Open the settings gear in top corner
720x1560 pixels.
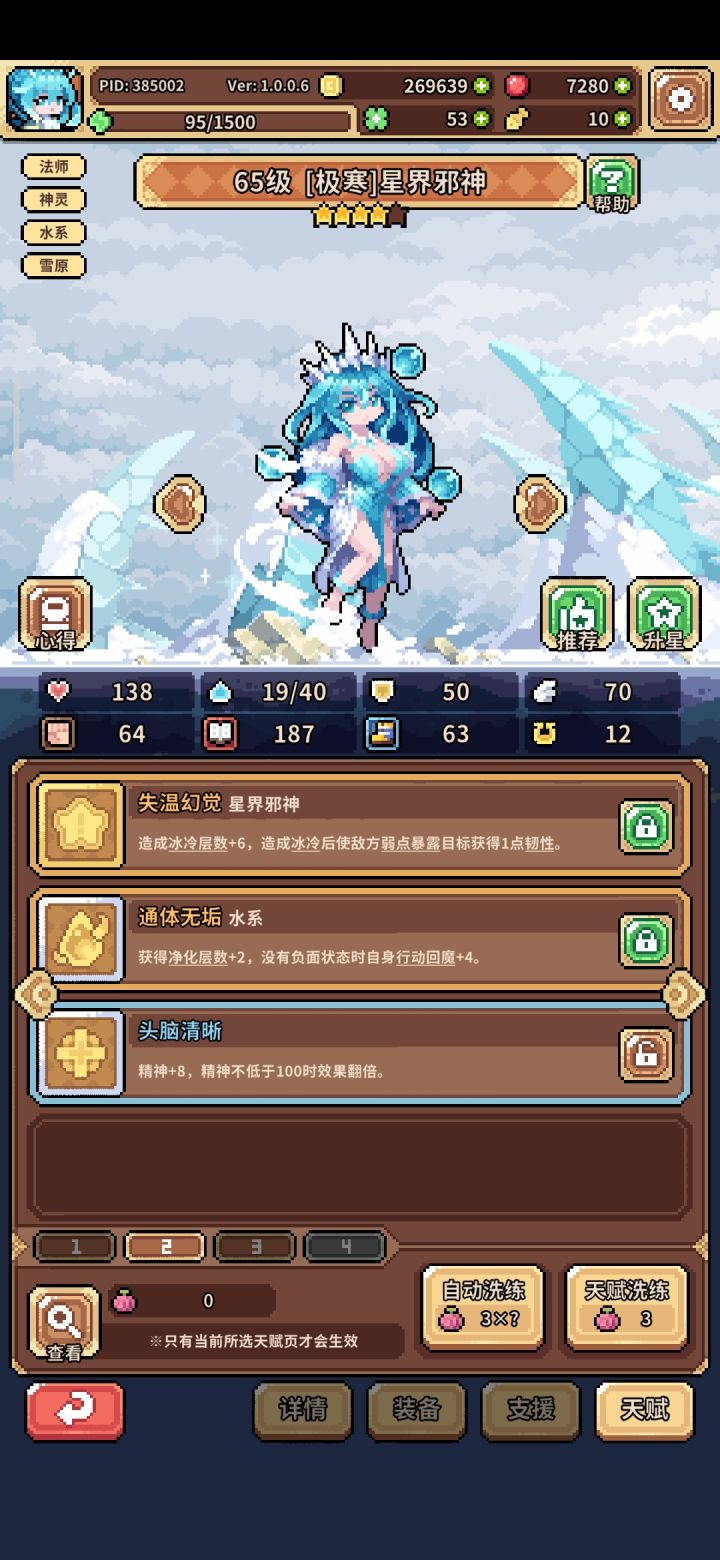point(681,99)
